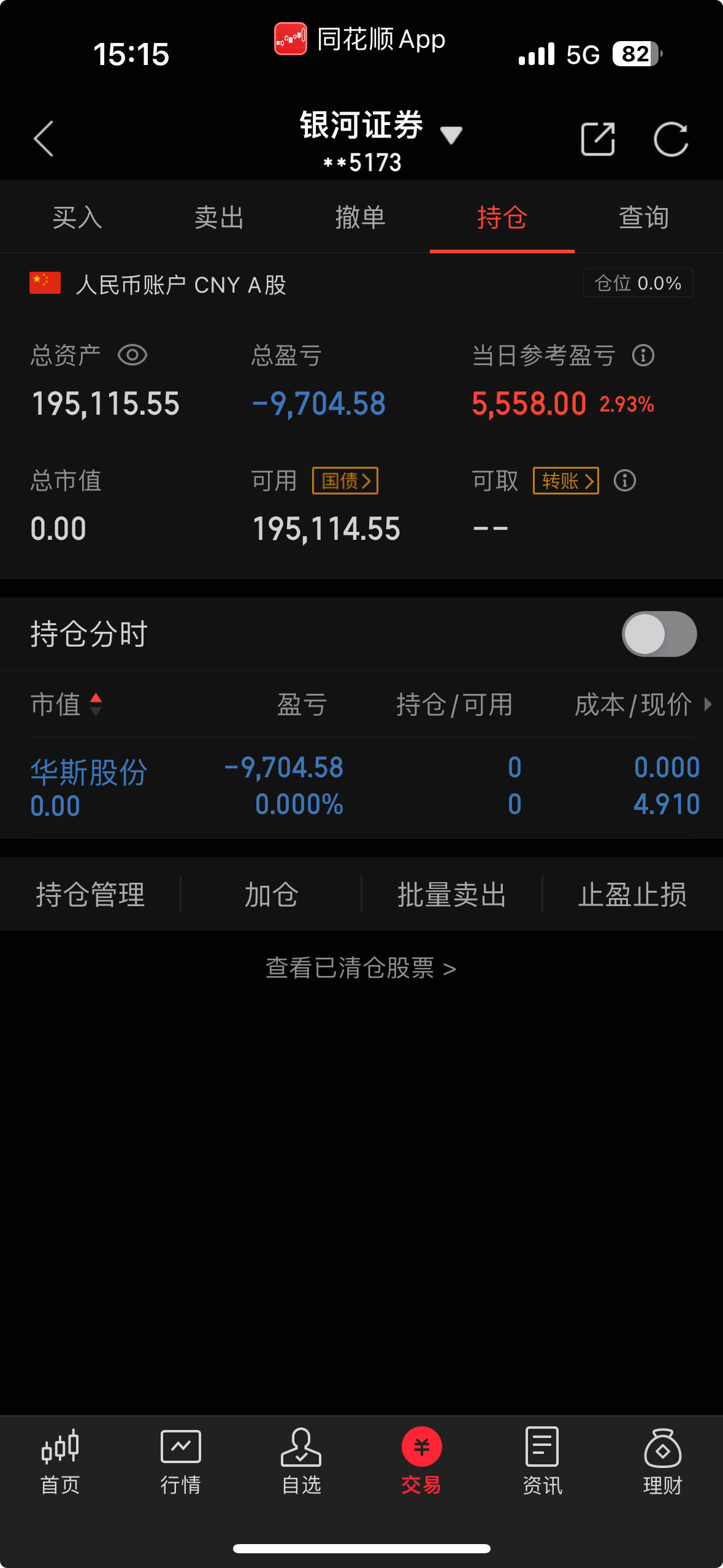Viewport: 723px width, 1568px height.
Task: Switch to the 卖出 tab
Action: click(x=219, y=218)
